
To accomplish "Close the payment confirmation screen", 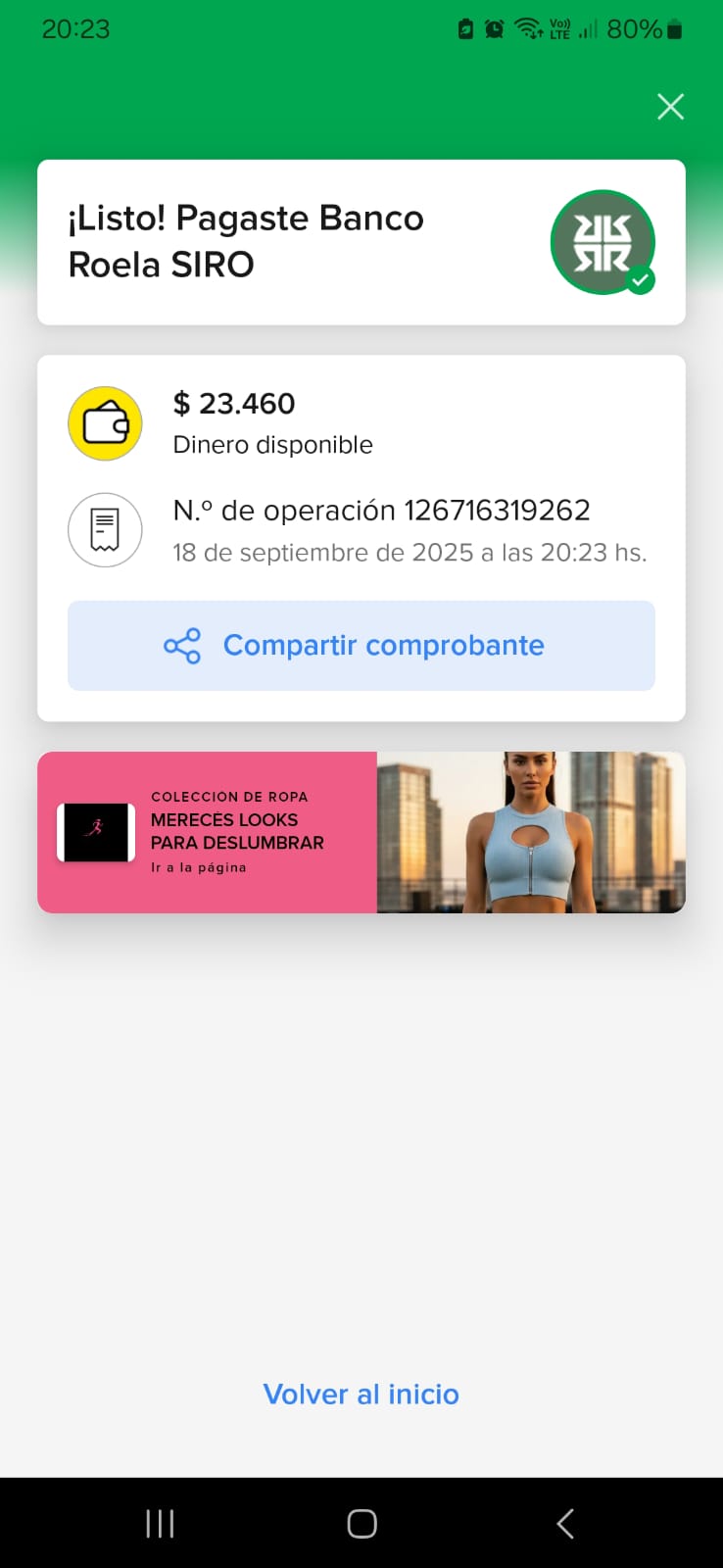I will click(x=670, y=106).
